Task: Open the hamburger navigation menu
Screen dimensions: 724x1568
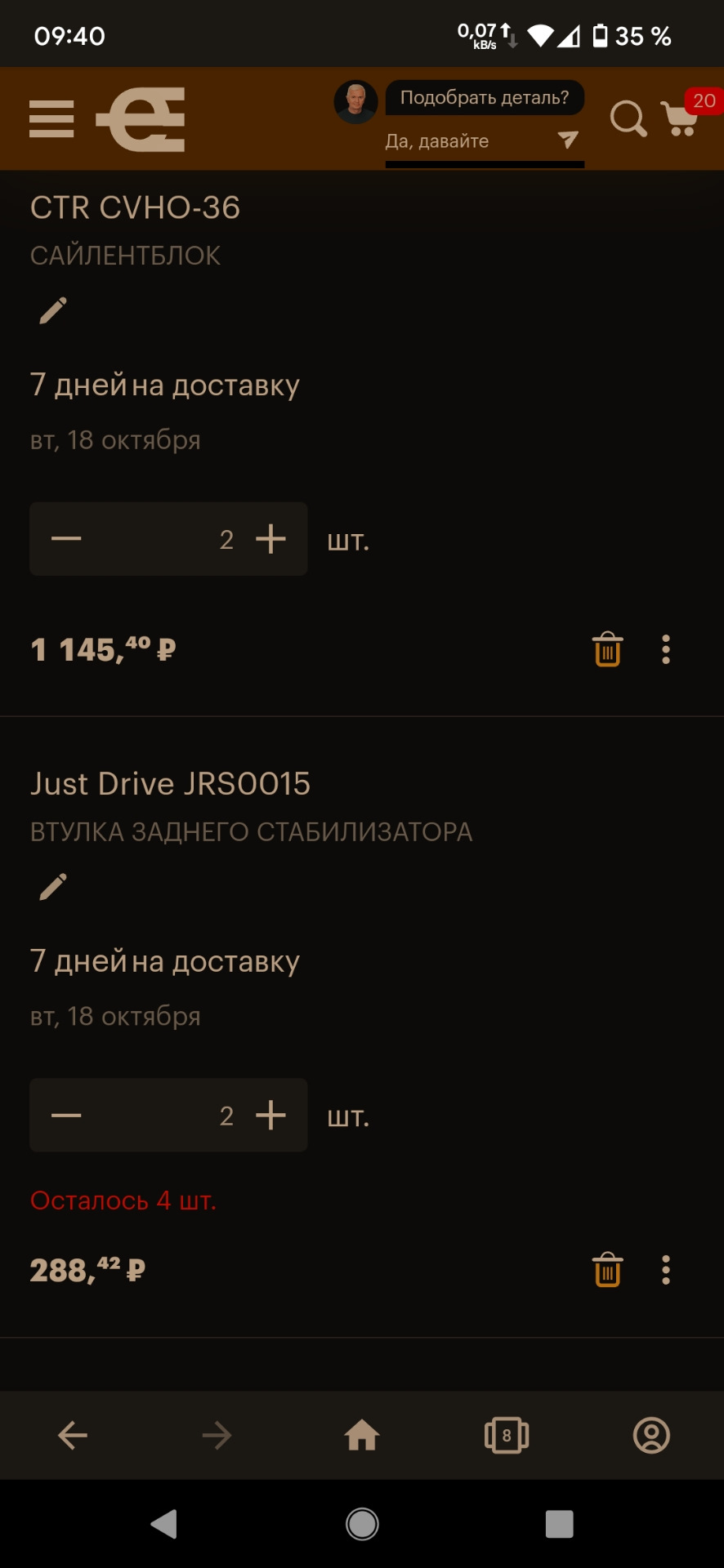Action: click(x=51, y=119)
